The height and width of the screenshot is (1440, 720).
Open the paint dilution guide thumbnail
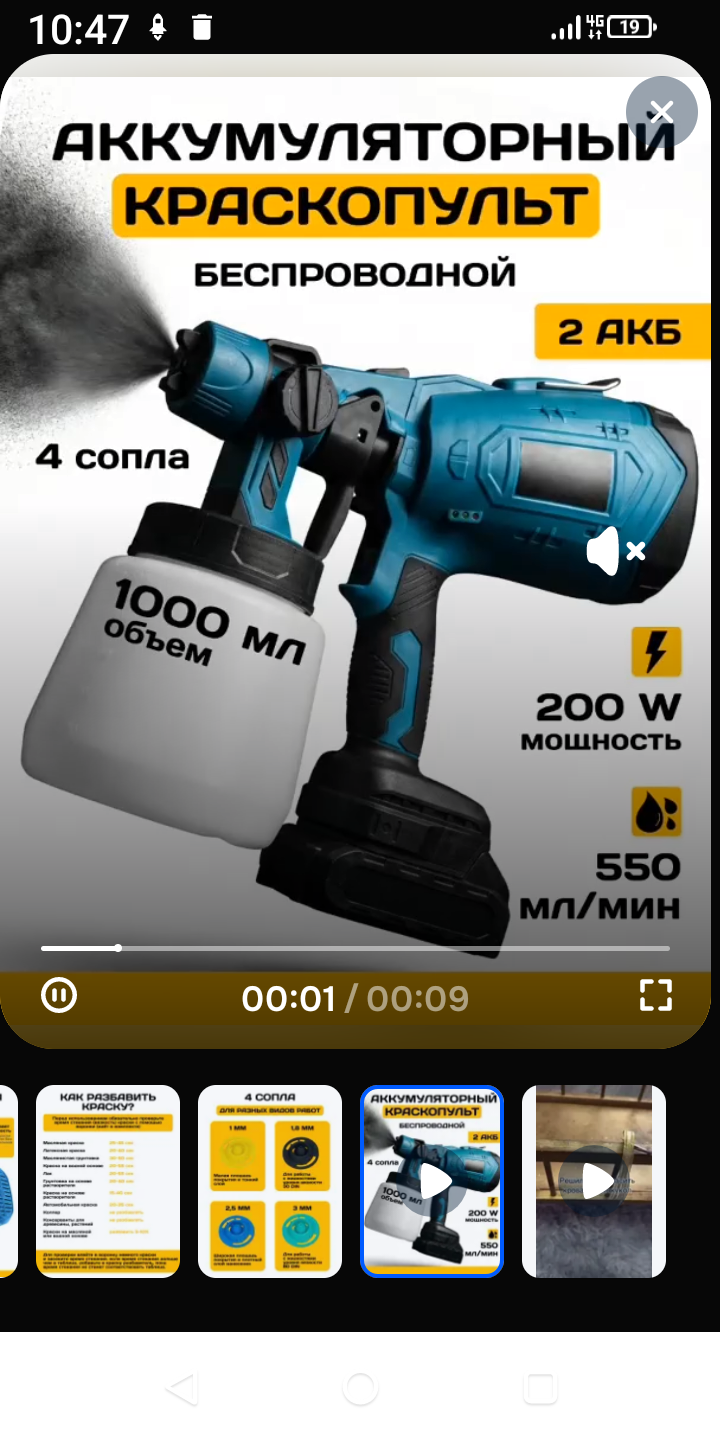pos(108,1181)
